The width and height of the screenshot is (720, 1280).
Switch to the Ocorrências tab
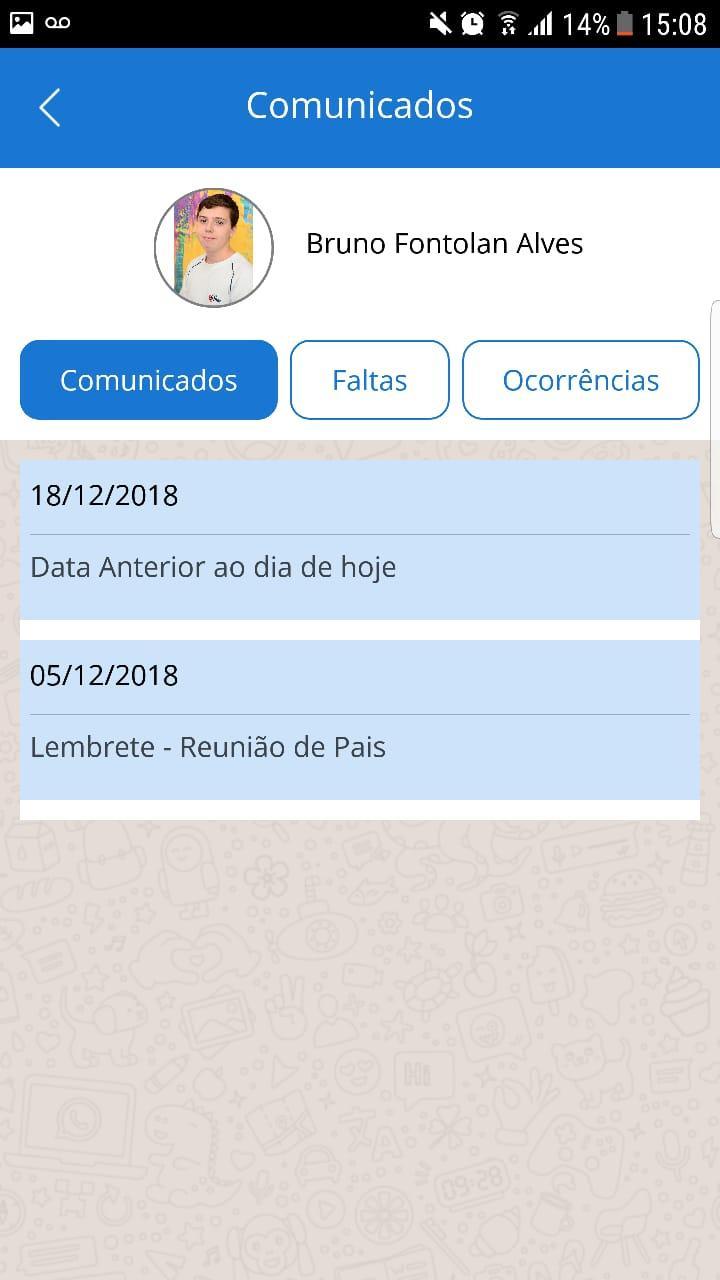click(580, 380)
